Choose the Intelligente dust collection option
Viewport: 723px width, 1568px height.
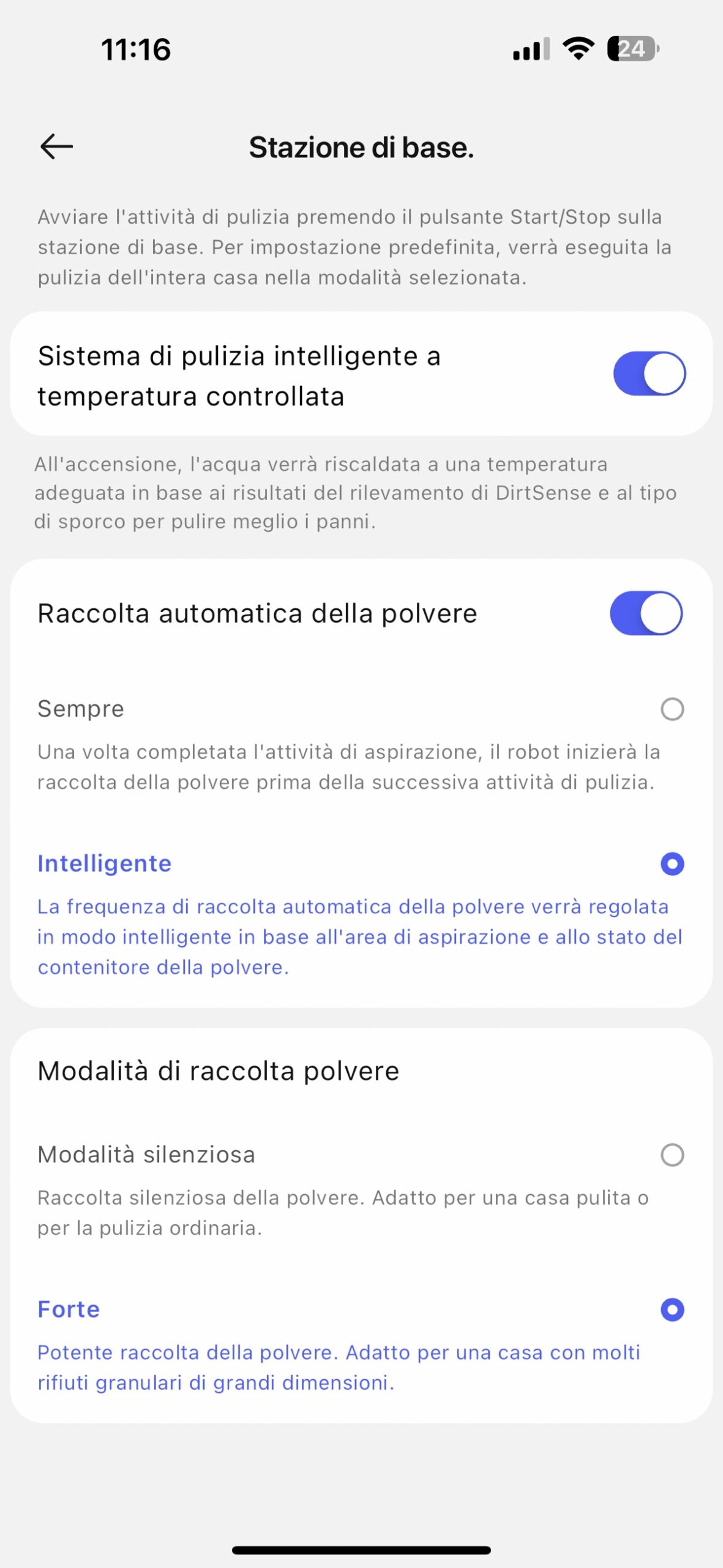coord(672,864)
